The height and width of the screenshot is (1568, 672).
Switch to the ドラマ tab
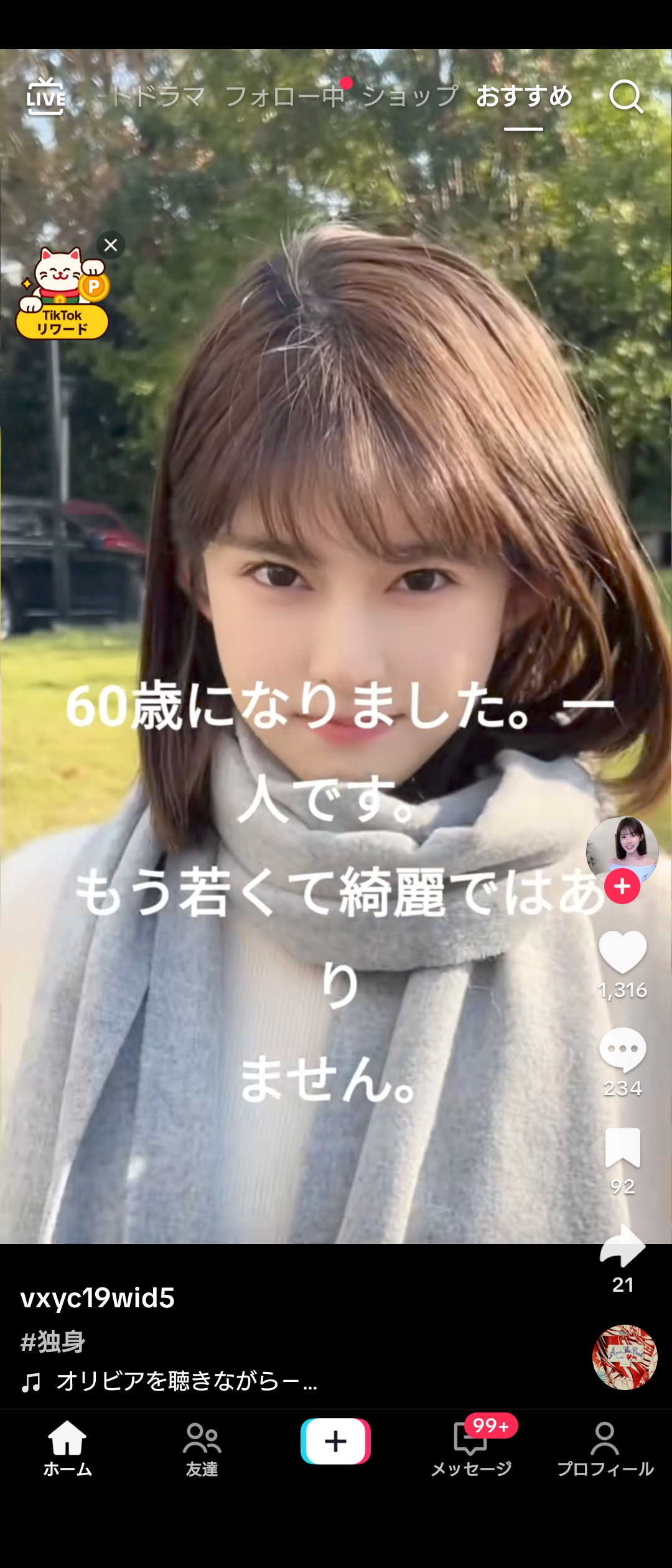point(158,97)
